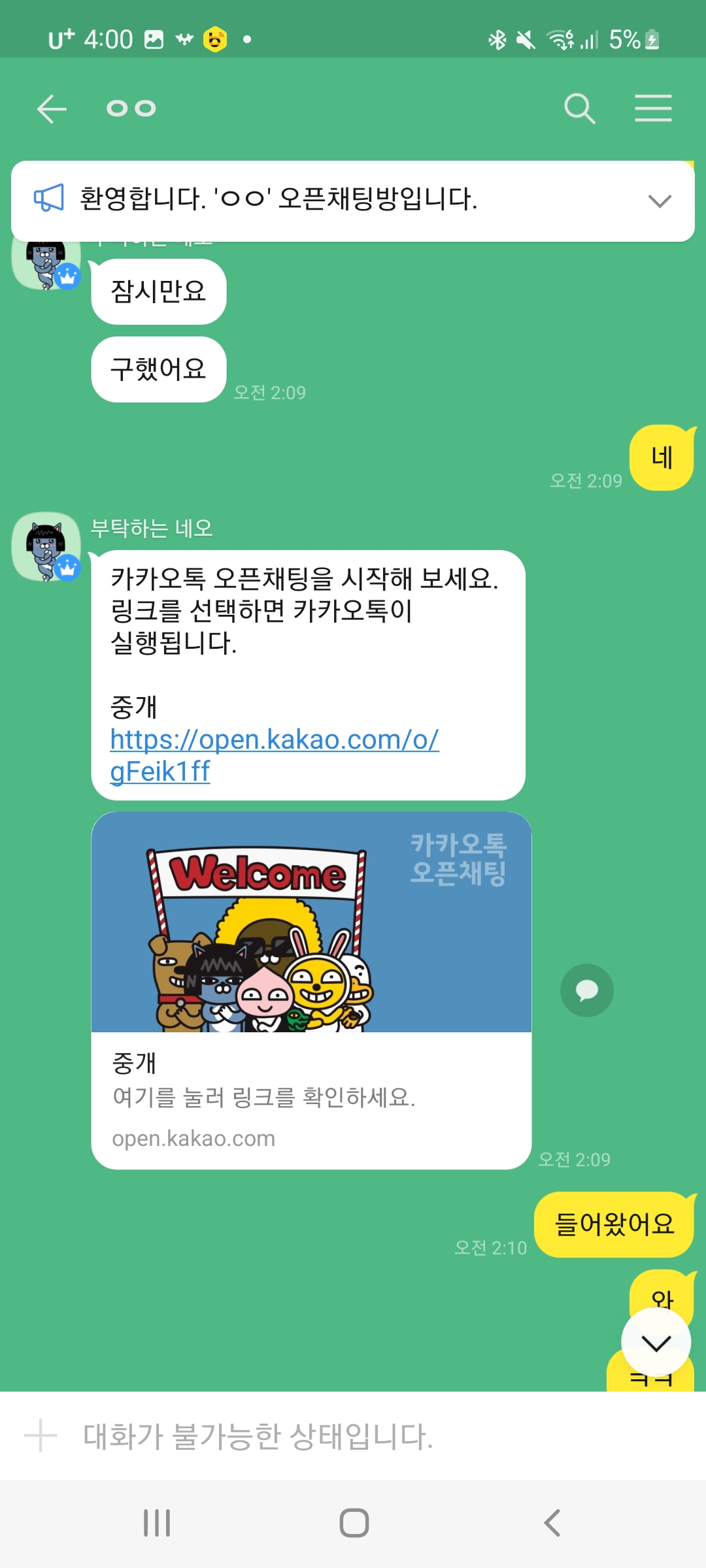Open the 중개 open chat preview card

[311, 990]
